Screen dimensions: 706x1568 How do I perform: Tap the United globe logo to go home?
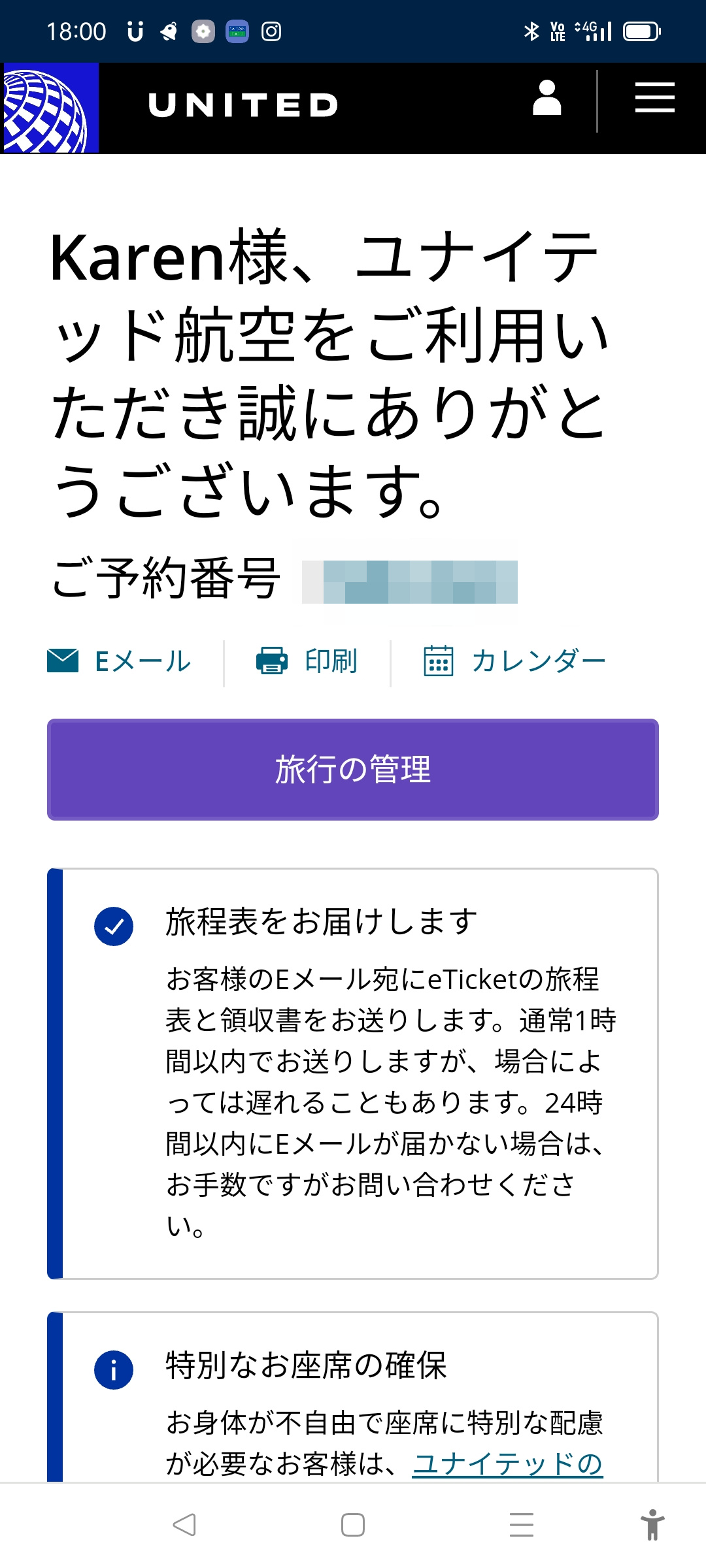tap(51, 108)
